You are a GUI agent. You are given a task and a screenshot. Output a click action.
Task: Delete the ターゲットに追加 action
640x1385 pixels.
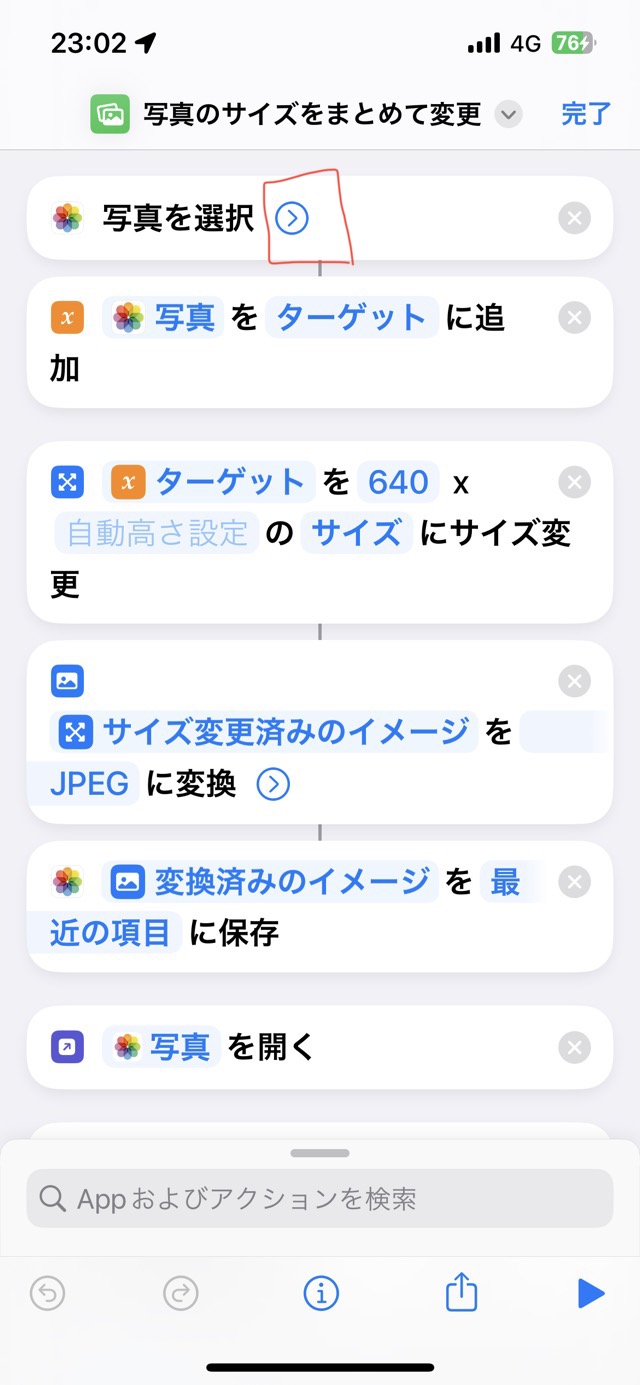click(574, 318)
